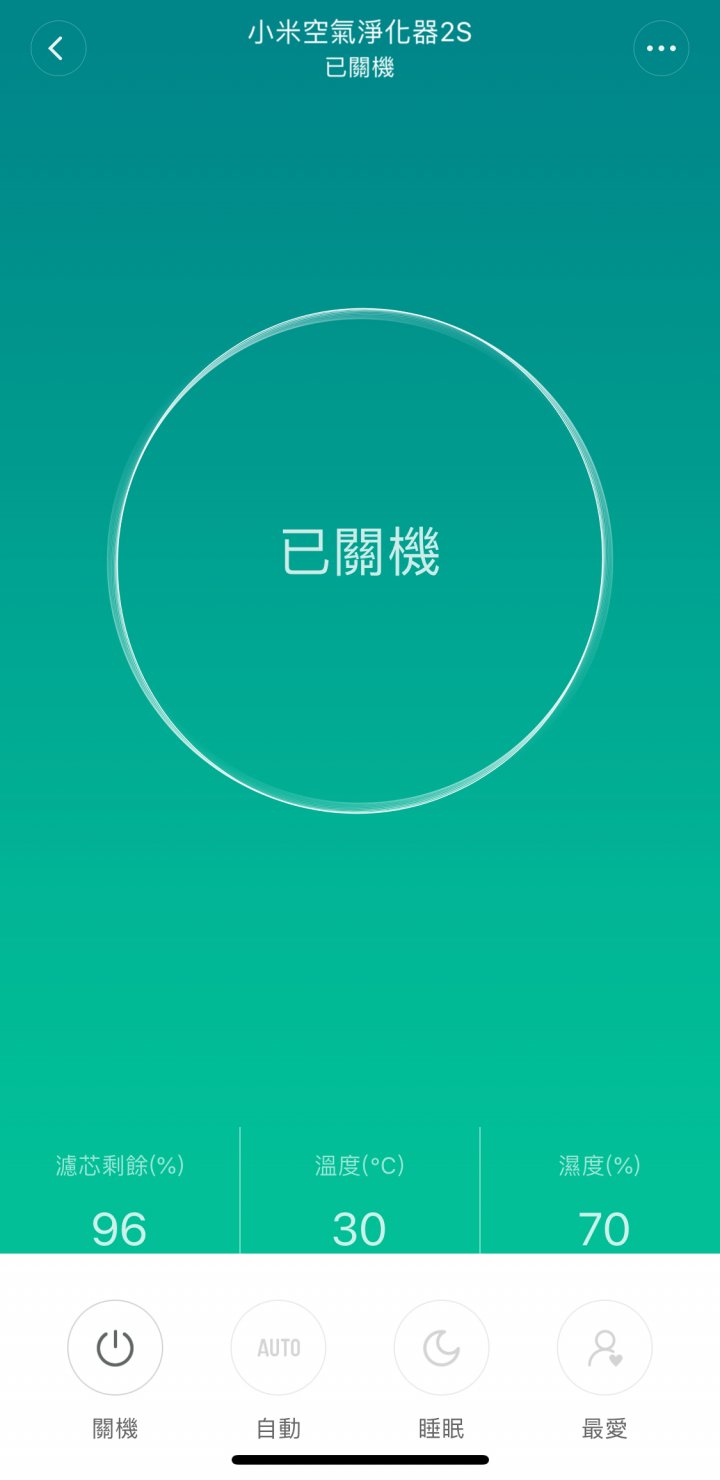The height and width of the screenshot is (1480, 720).
Task: Go back with the top-left arrow
Action: (x=58, y=48)
